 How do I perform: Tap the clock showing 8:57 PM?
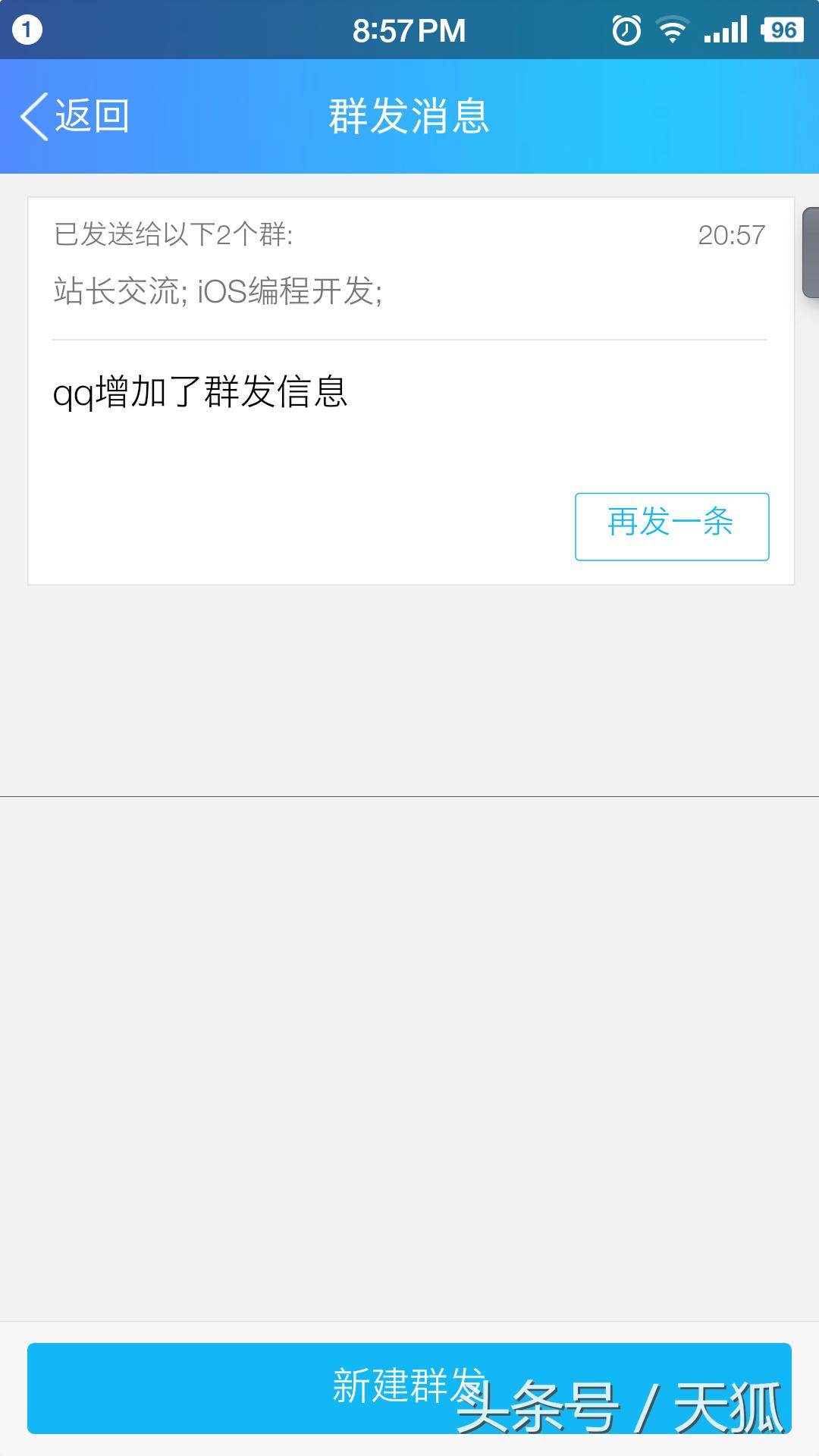[x=409, y=29]
